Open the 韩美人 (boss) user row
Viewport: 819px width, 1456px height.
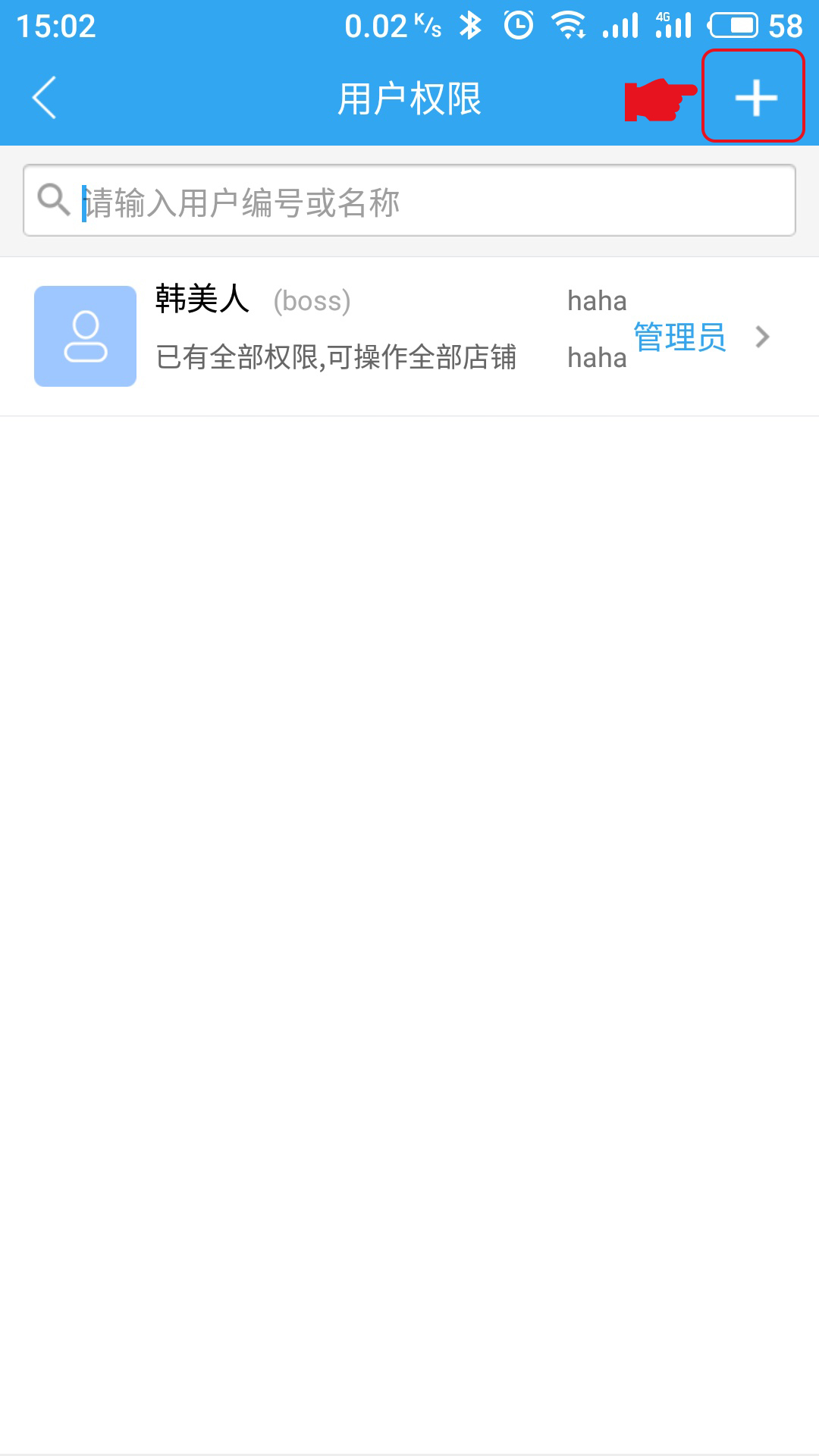click(409, 337)
